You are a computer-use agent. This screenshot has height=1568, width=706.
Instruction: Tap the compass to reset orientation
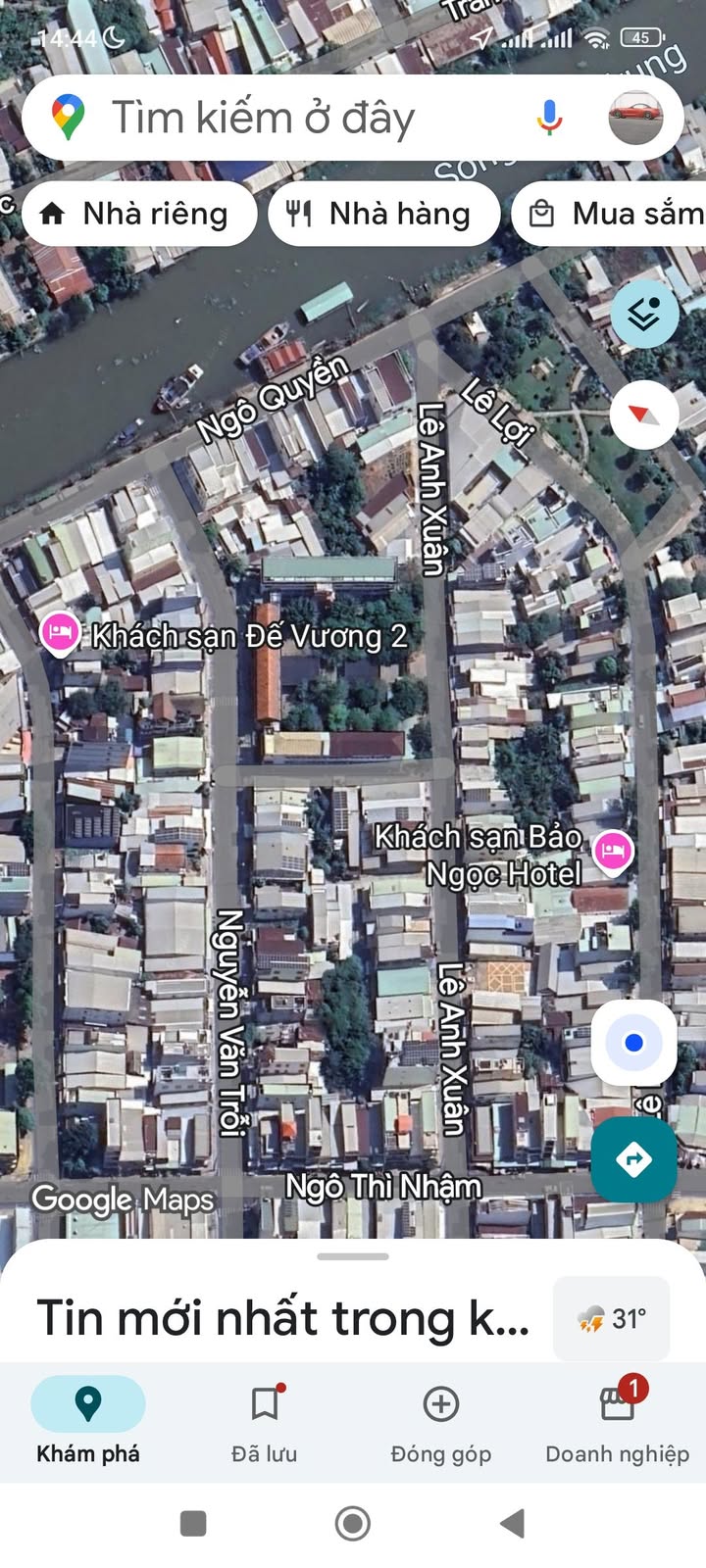click(x=644, y=416)
